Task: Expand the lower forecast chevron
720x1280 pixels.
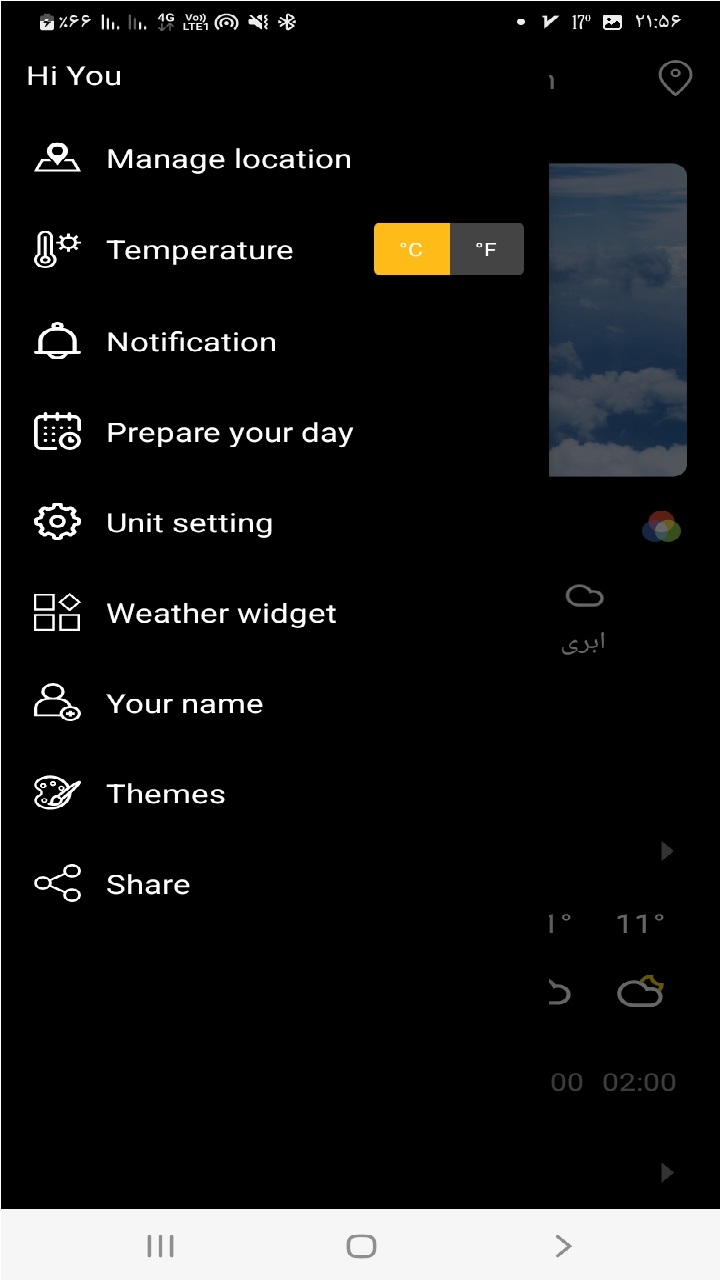Action: (x=668, y=1172)
